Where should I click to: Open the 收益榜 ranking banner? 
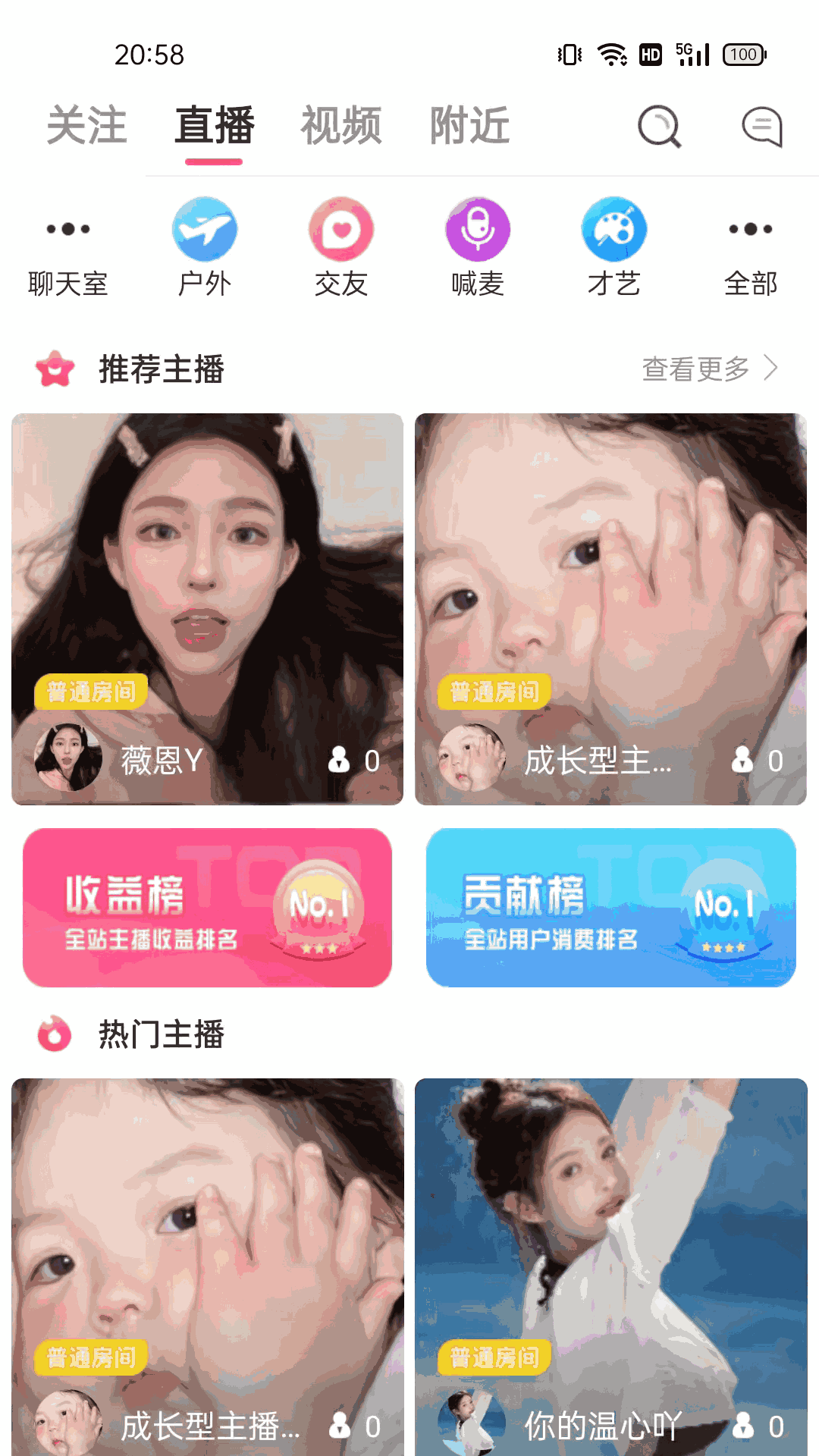207,908
